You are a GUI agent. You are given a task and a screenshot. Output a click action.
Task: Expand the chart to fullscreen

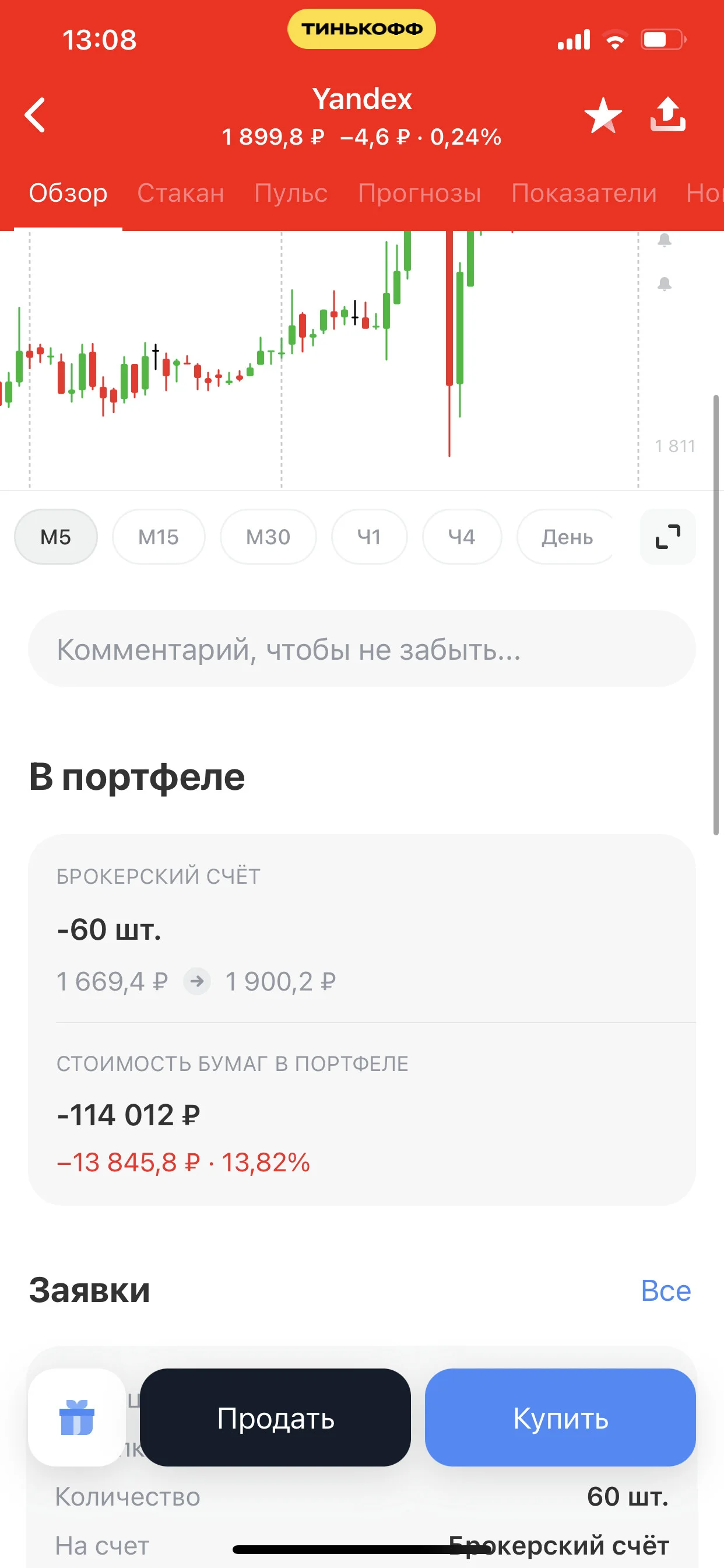click(x=667, y=537)
